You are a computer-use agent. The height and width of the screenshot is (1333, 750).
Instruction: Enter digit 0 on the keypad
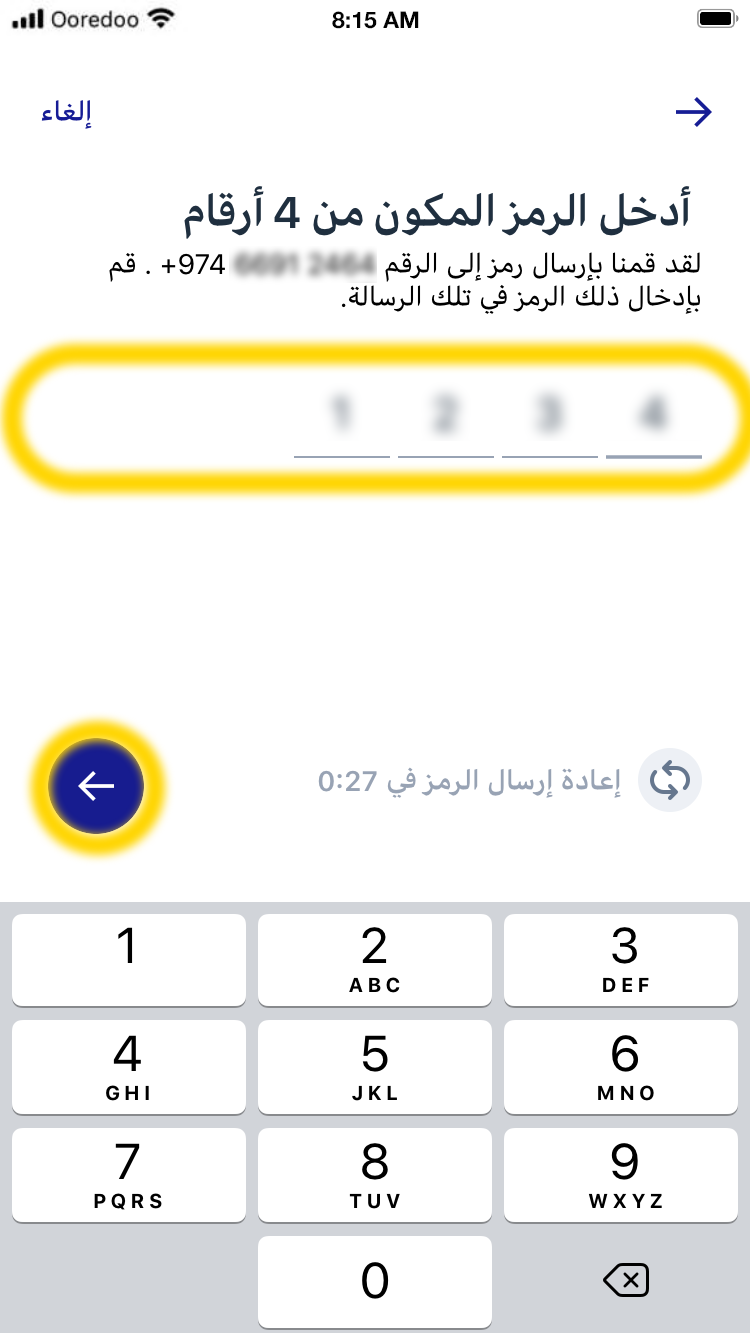375,1281
